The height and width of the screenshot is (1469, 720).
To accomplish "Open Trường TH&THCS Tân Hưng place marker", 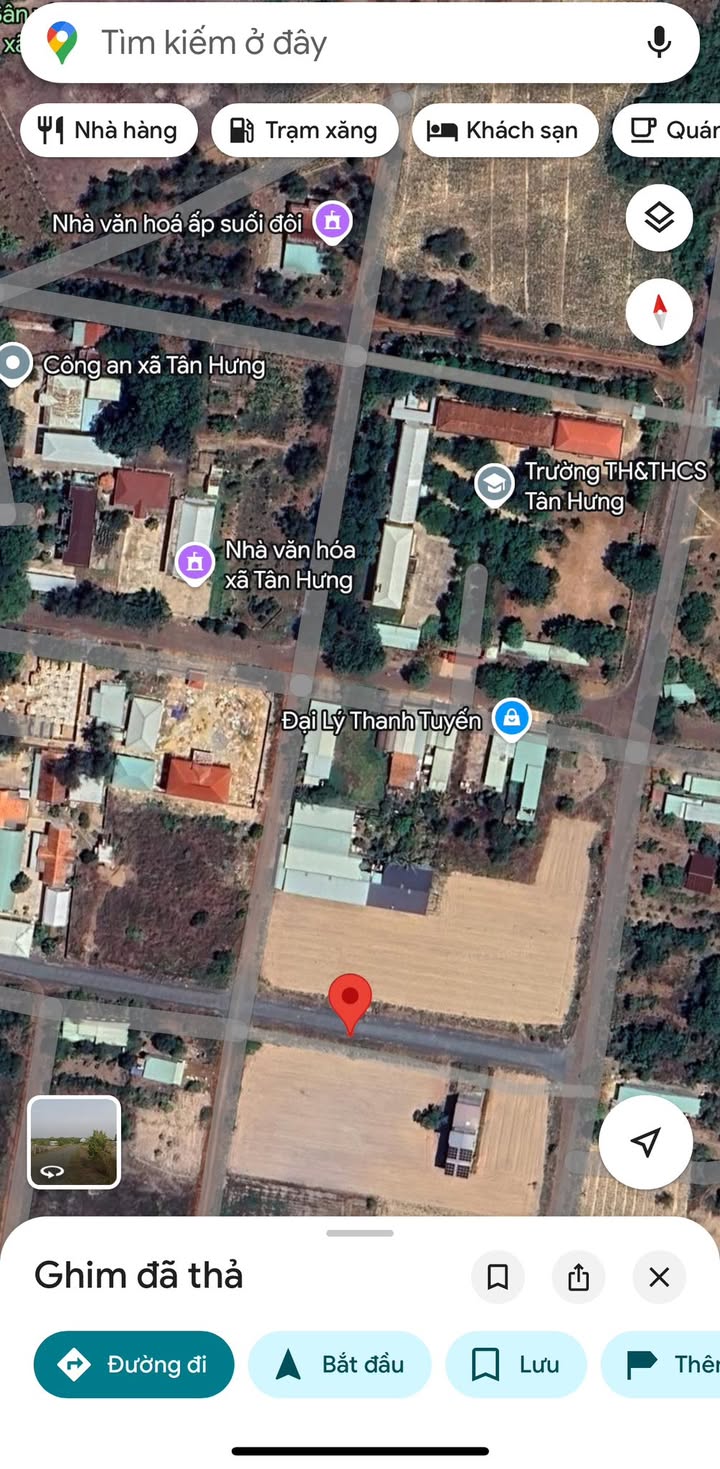I will click(494, 486).
